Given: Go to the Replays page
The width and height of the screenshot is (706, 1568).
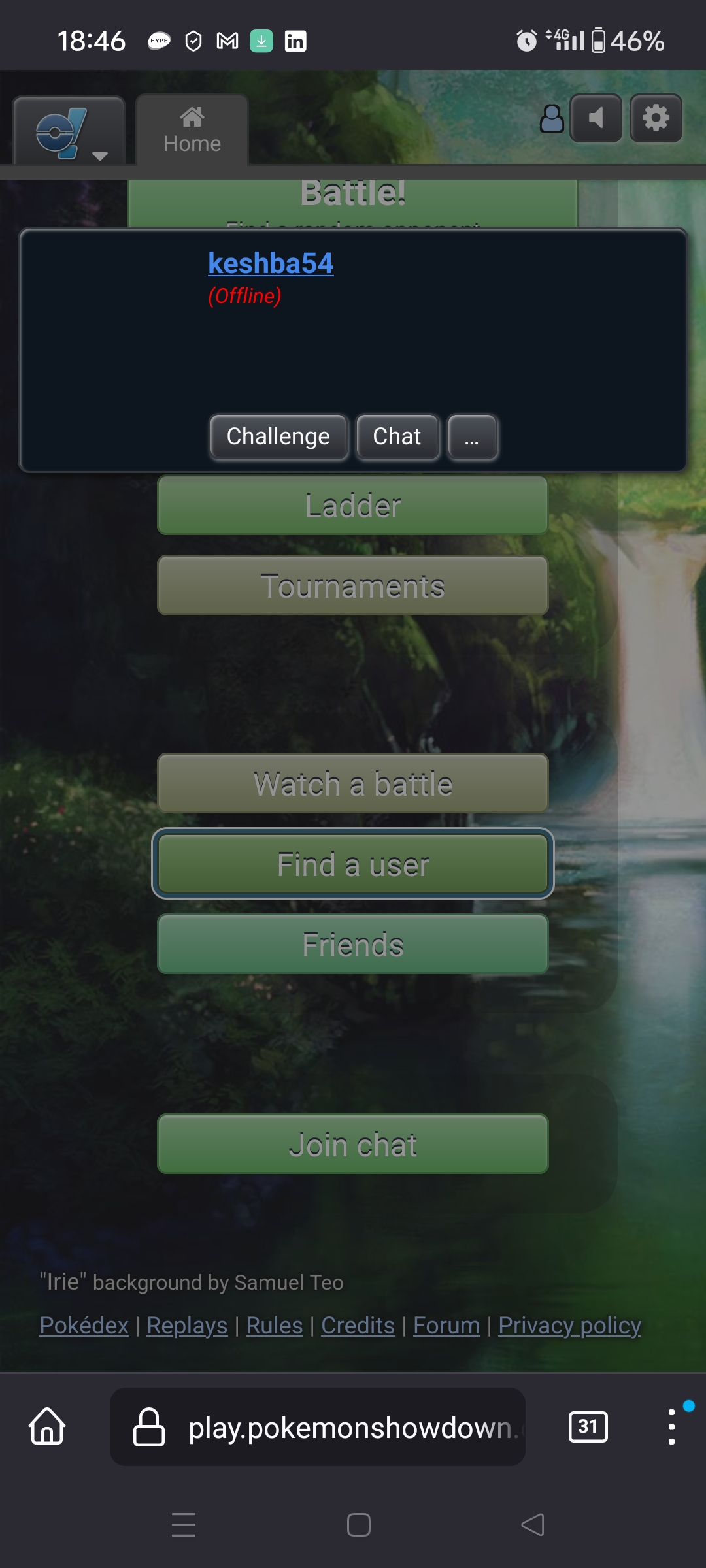Looking at the screenshot, I should click(x=187, y=1326).
